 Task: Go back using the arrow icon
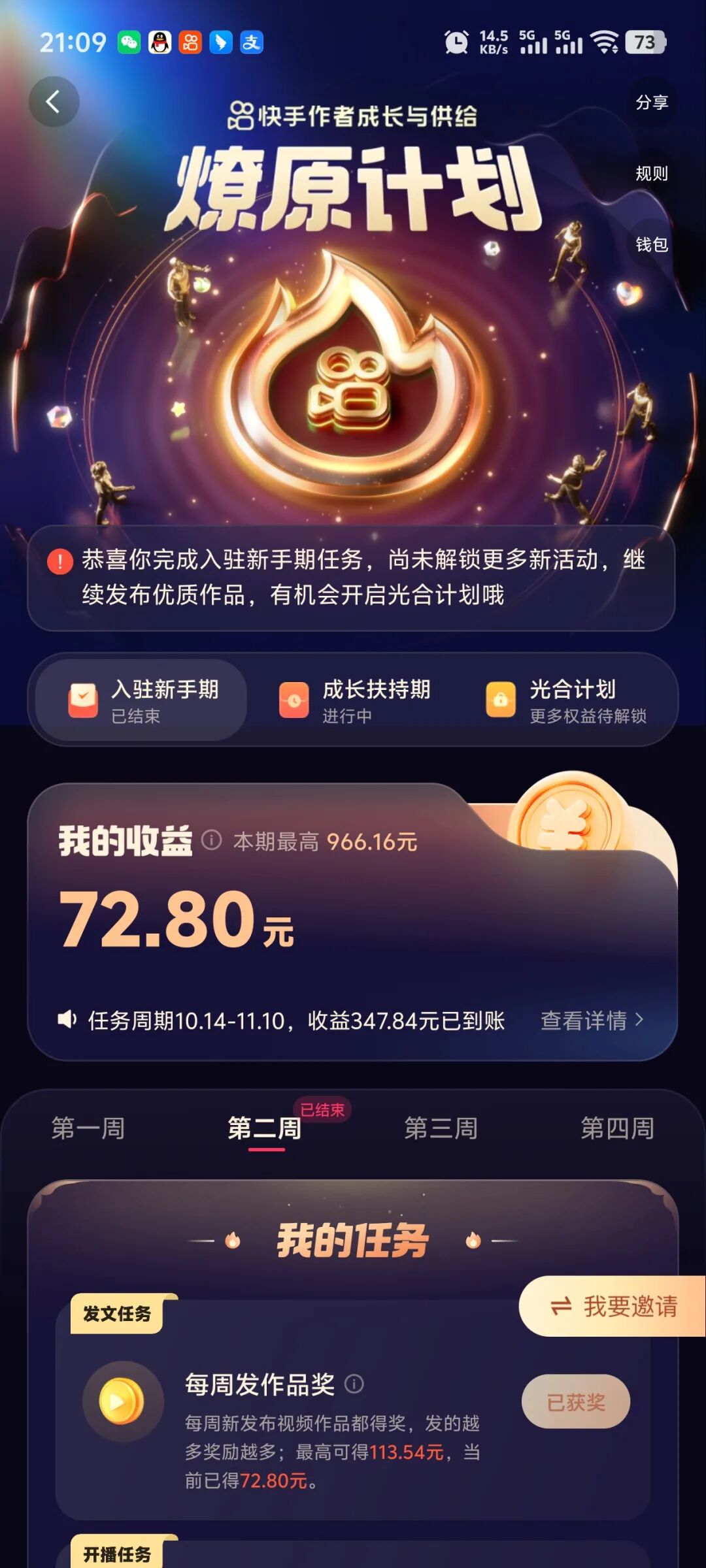tap(54, 102)
